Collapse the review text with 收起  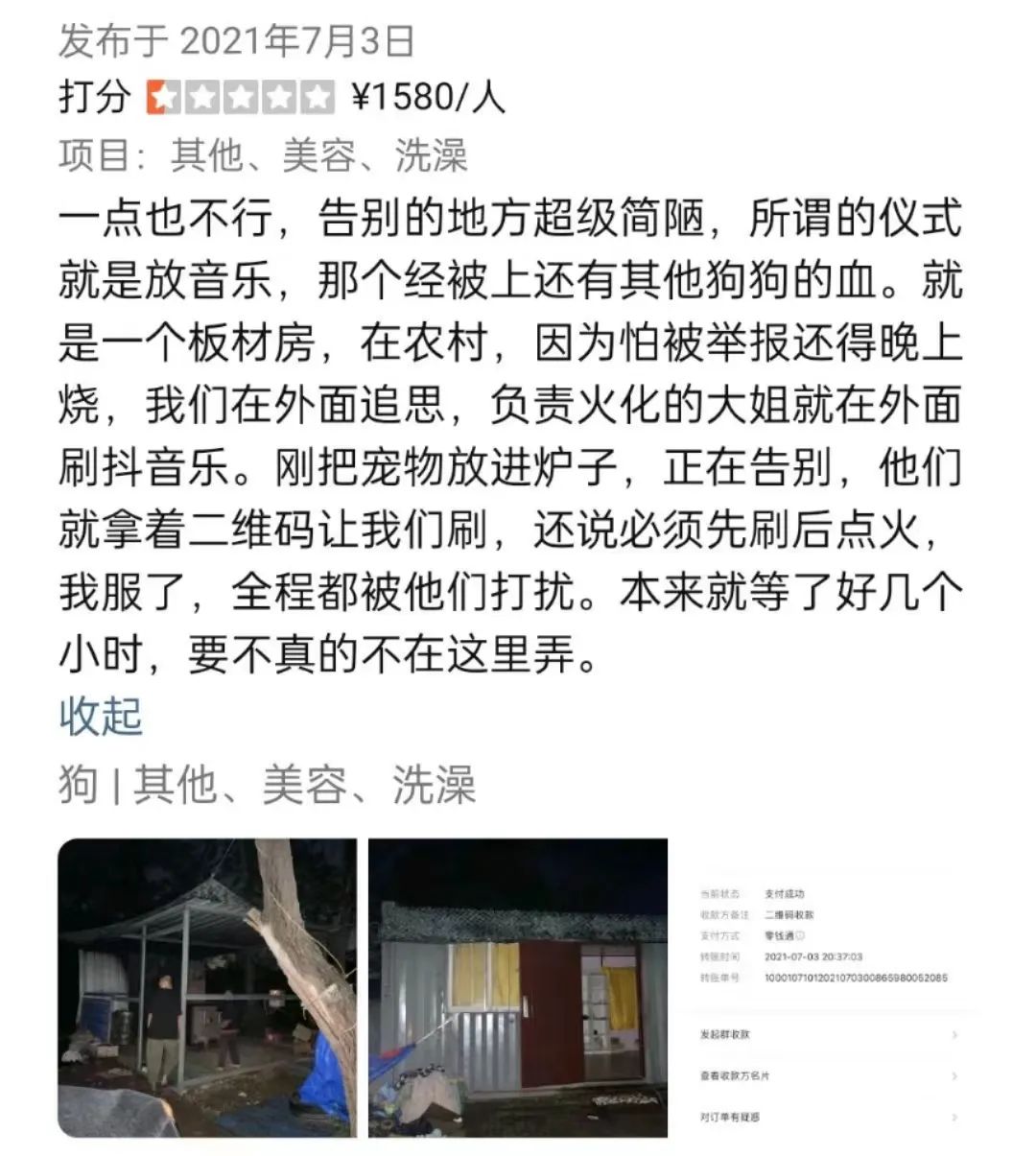click(x=101, y=717)
